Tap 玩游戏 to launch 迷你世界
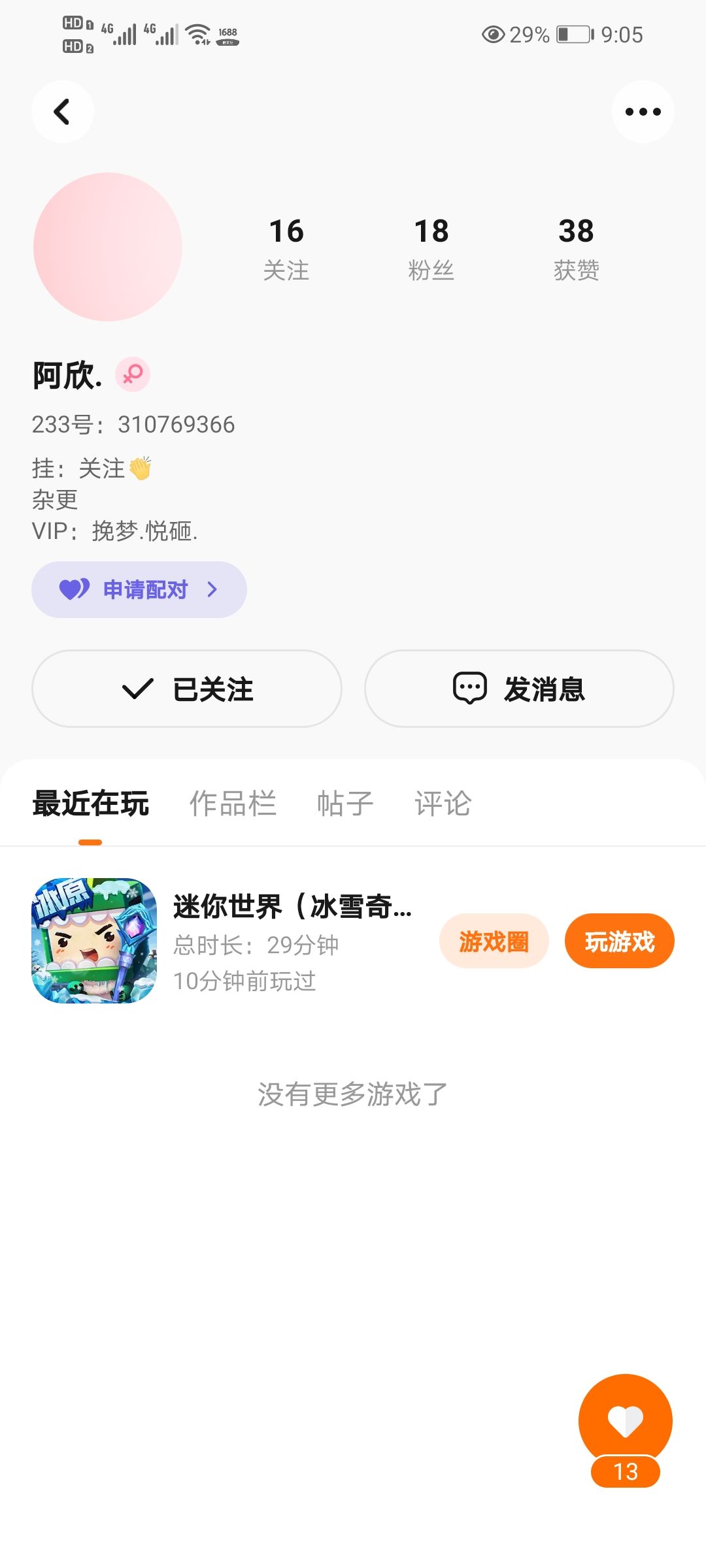706x1568 pixels. point(619,941)
